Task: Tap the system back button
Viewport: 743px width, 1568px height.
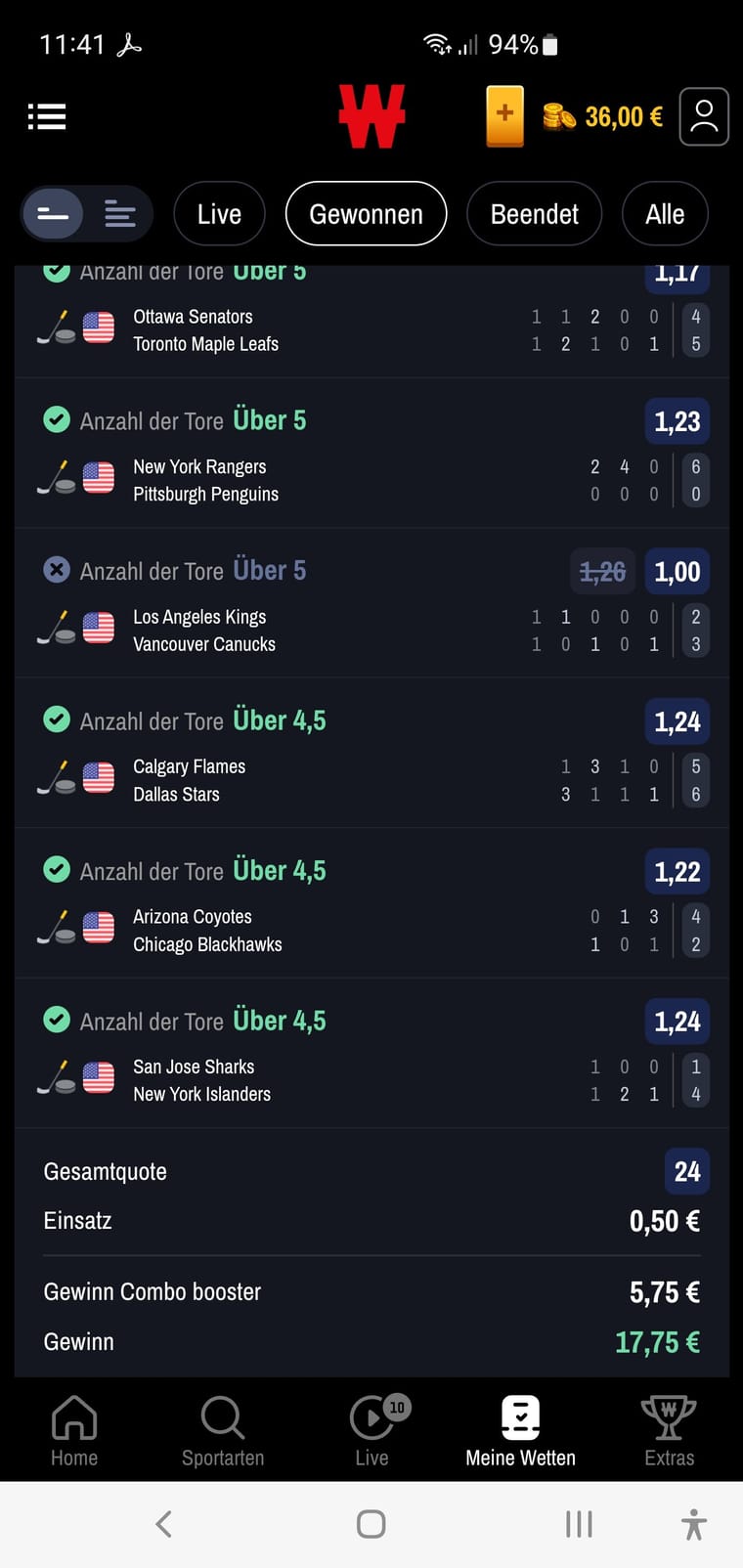Action: (x=163, y=1523)
